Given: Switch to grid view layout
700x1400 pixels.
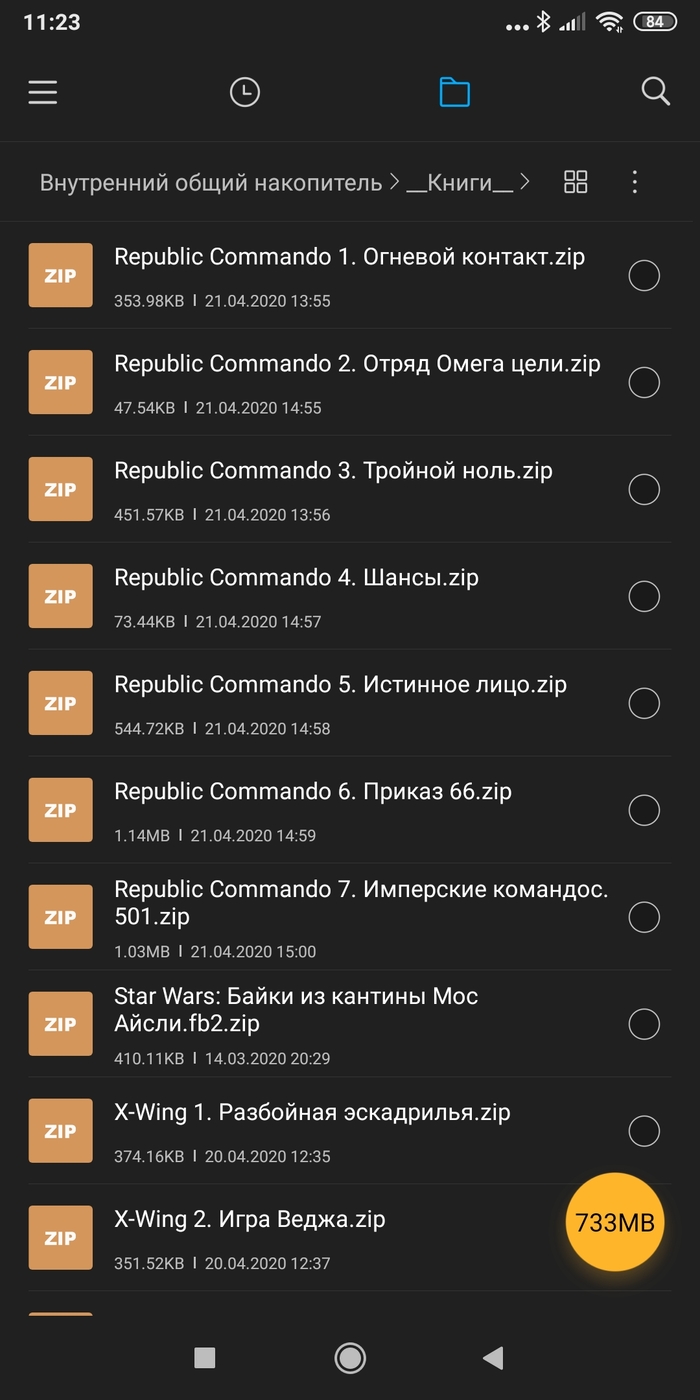Looking at the screenshot, I should click(576, 182).
